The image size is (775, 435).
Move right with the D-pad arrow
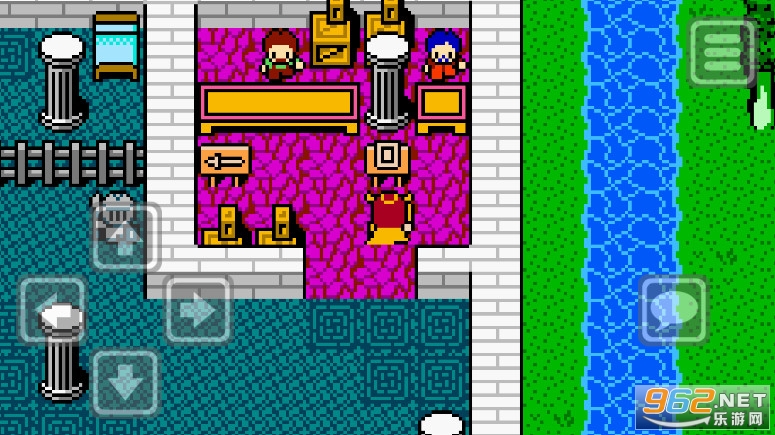click(198, 310)
